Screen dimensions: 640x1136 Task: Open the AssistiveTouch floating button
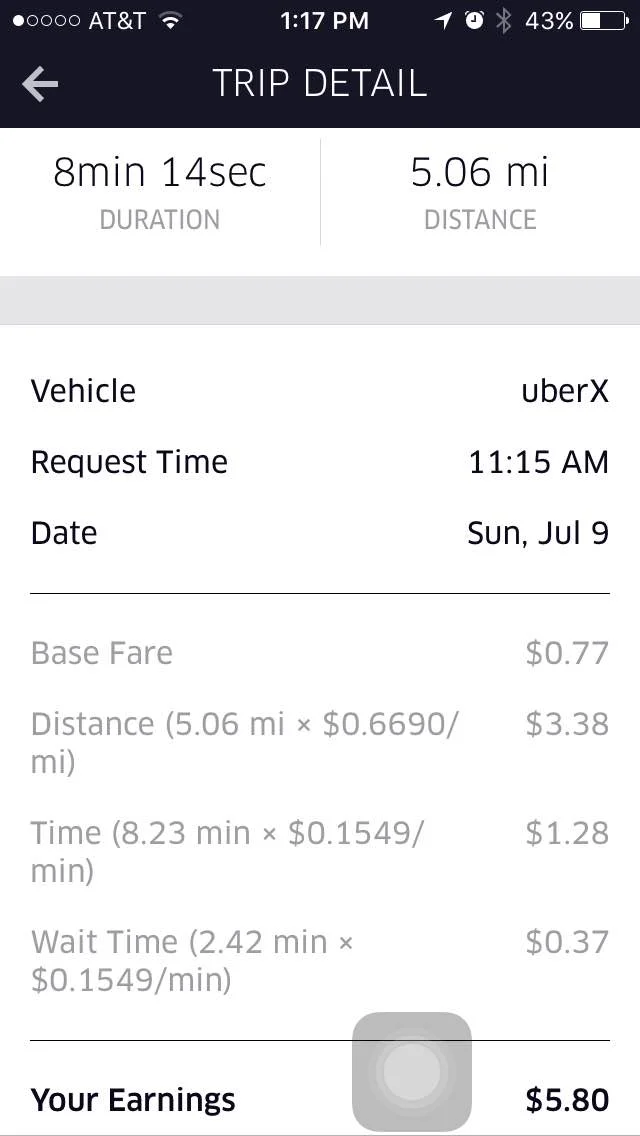tap(412, 1072)
